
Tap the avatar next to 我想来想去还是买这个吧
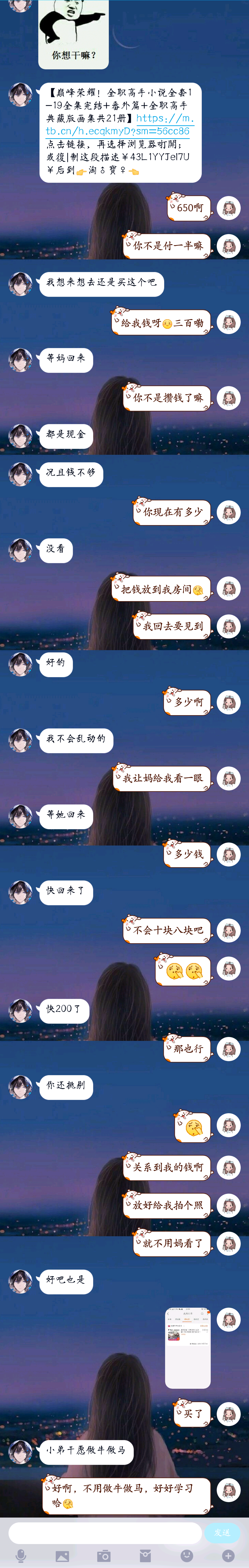coord(20,283)
